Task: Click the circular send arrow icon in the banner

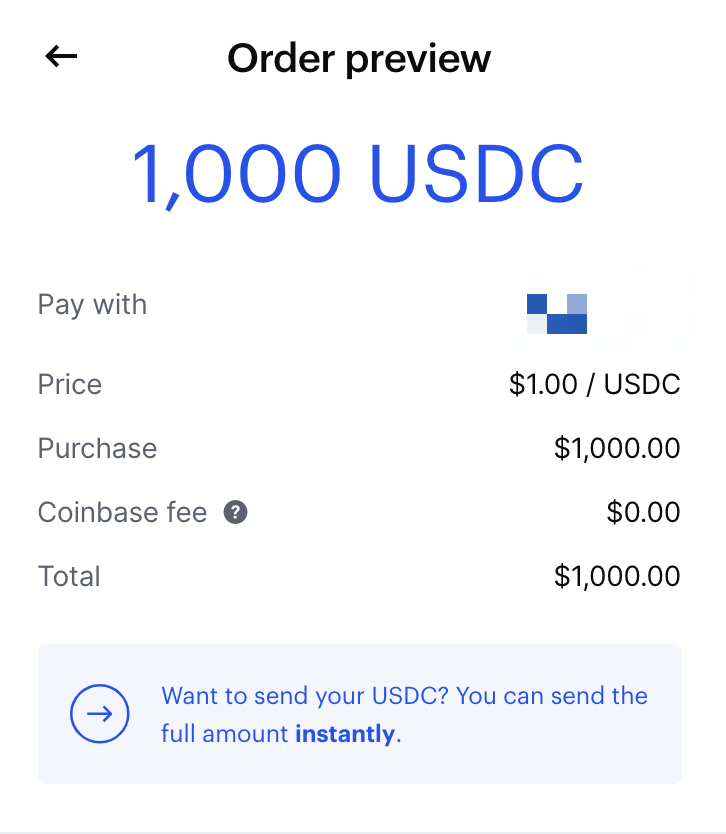Action: (x=98, y=714)
